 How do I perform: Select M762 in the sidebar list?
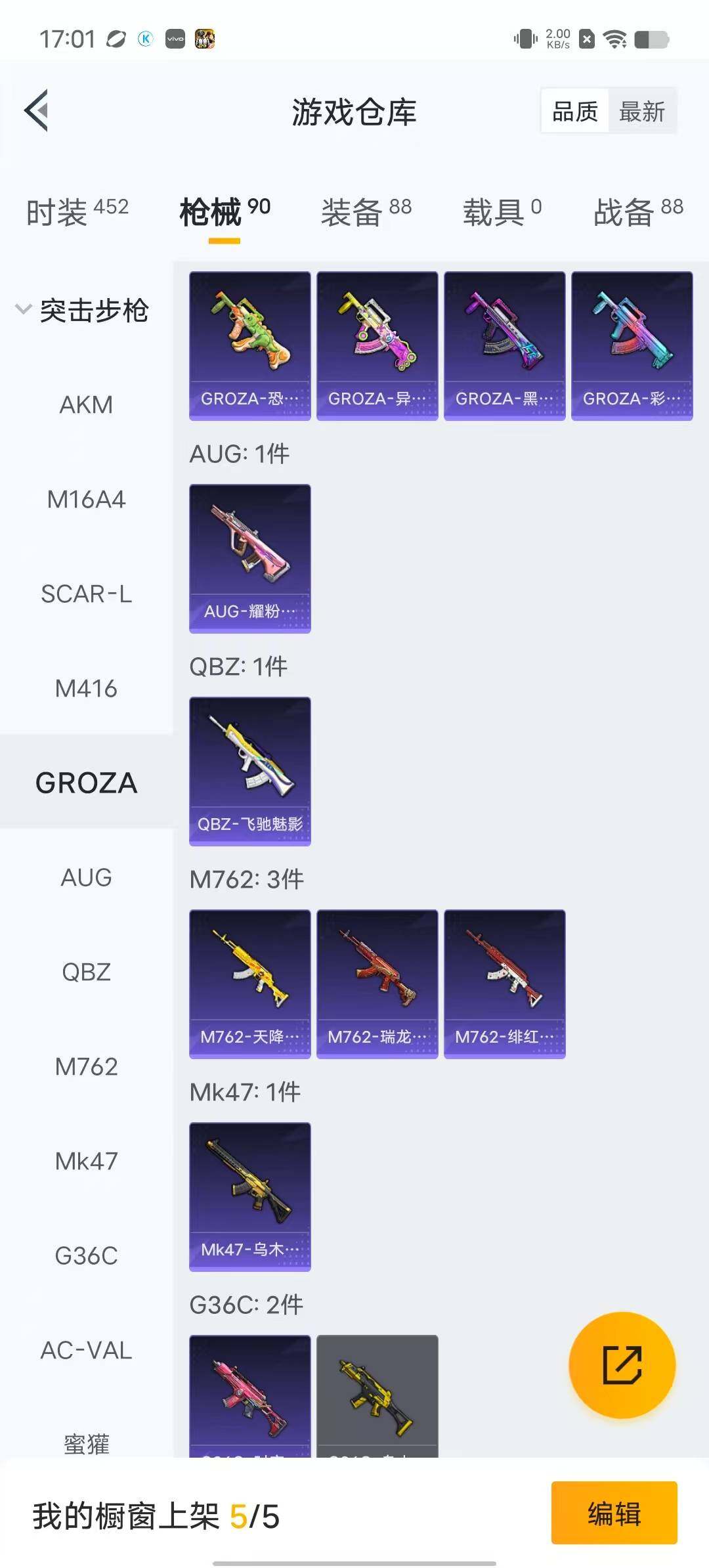click(86, 1067)
